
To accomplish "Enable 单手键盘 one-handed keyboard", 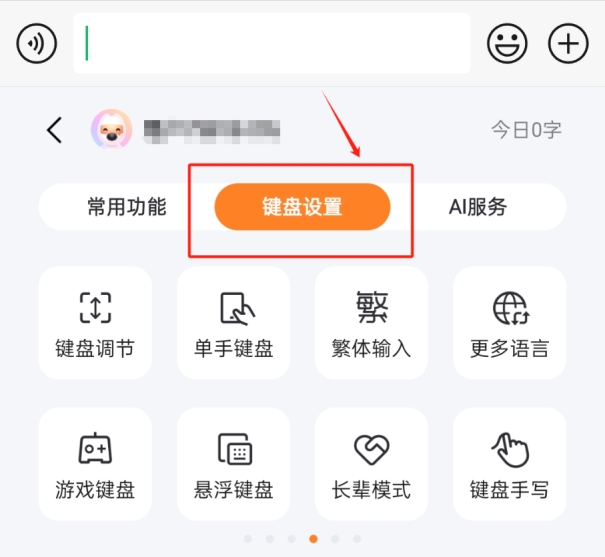I will pos(233,323).
